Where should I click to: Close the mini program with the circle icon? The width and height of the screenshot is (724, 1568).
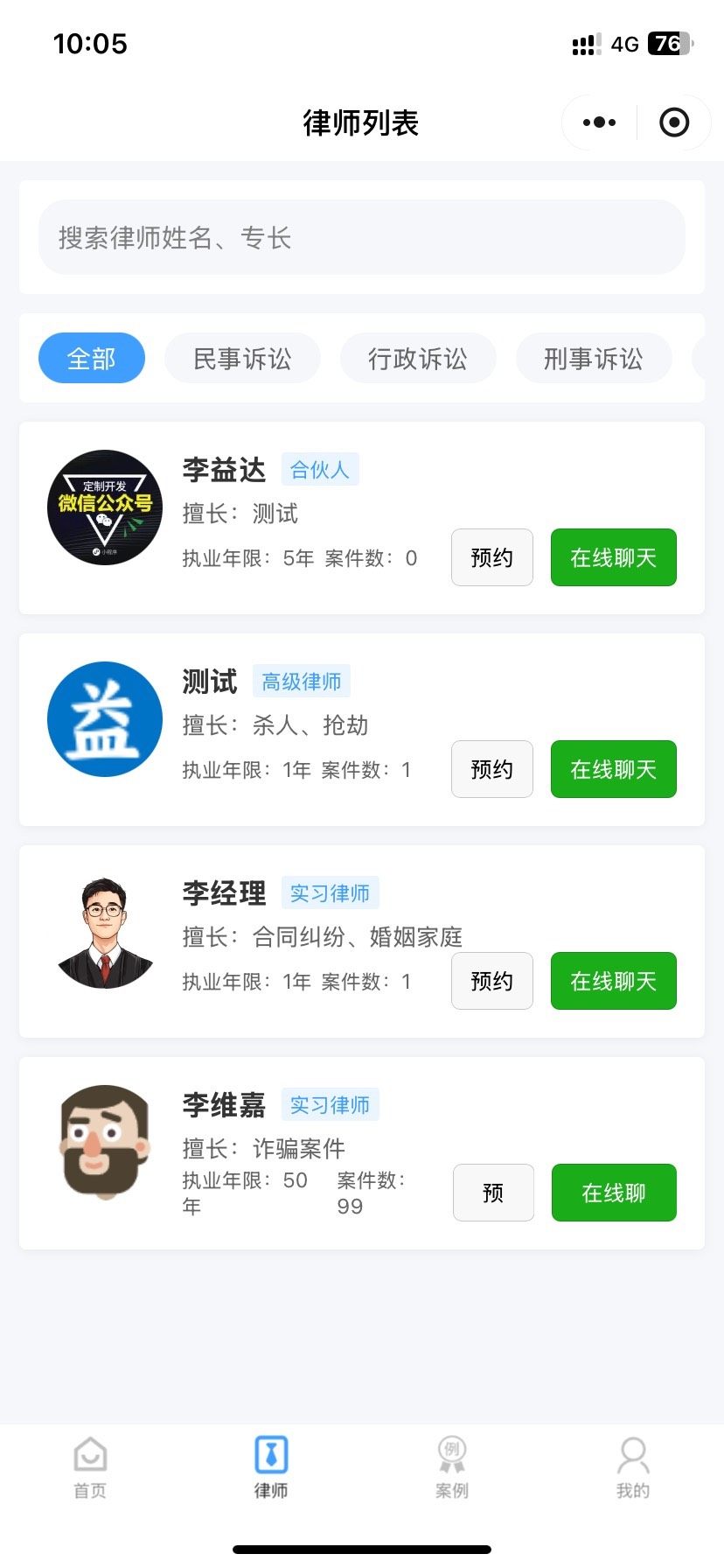[x=673, y=122]
